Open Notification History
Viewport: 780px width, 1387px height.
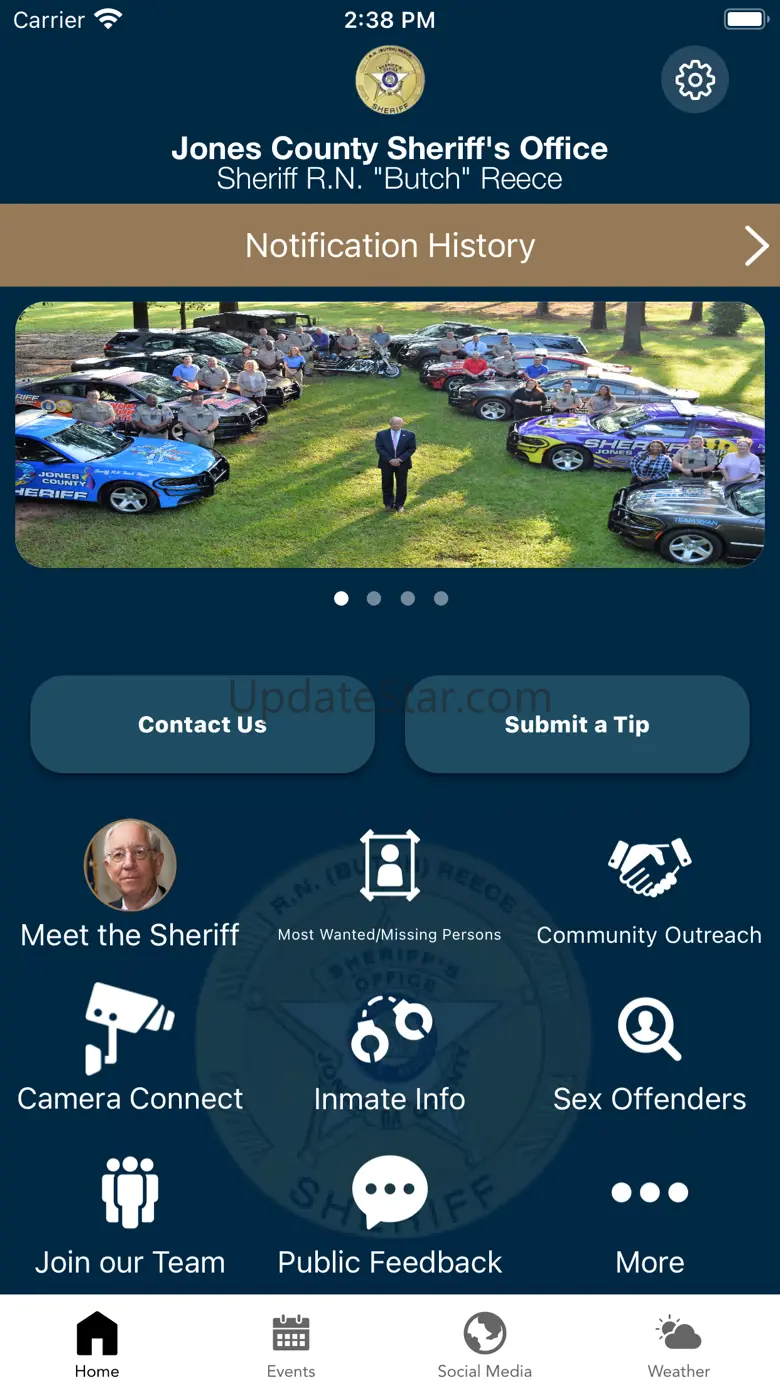click(x=390, y=246)
